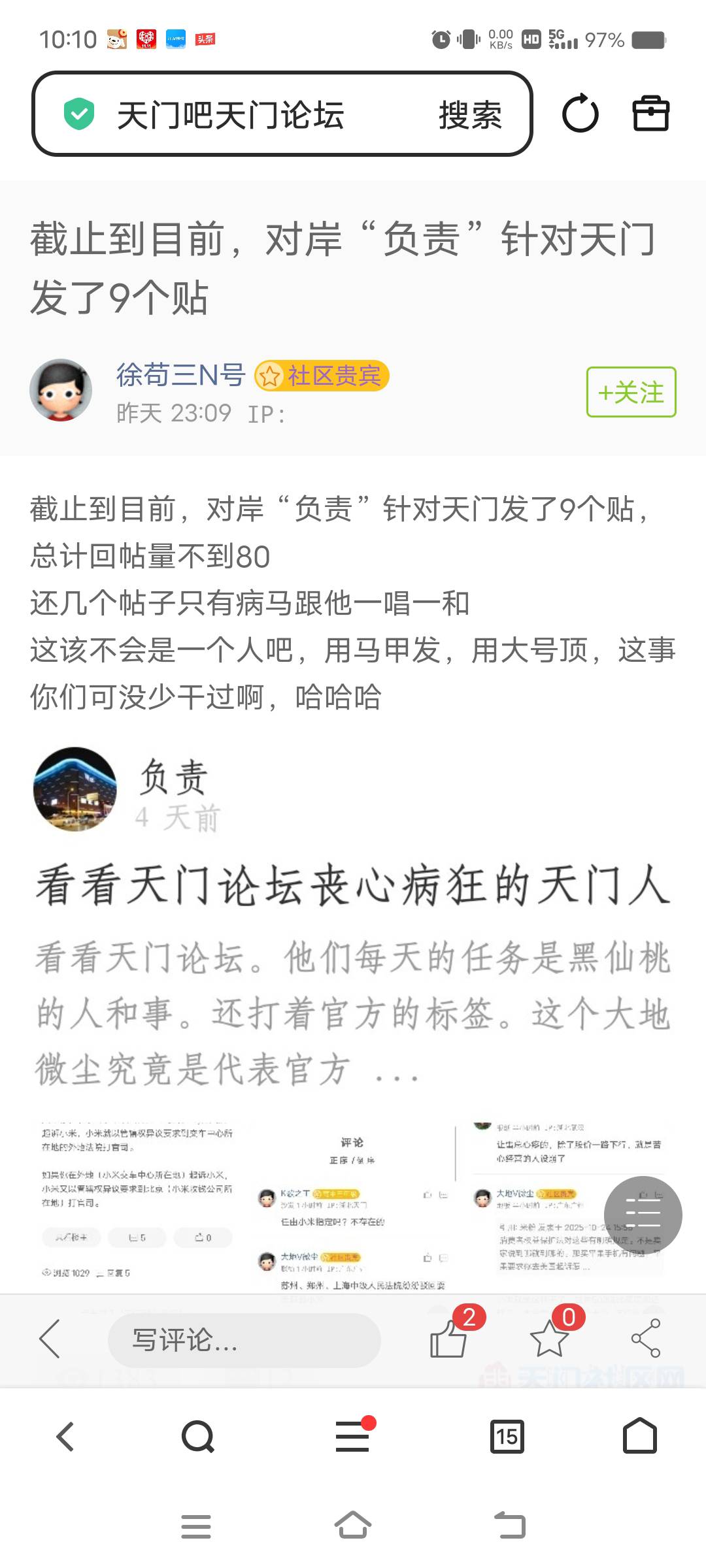
Task: Go to the browser home page
Action: click(639, 1437)
